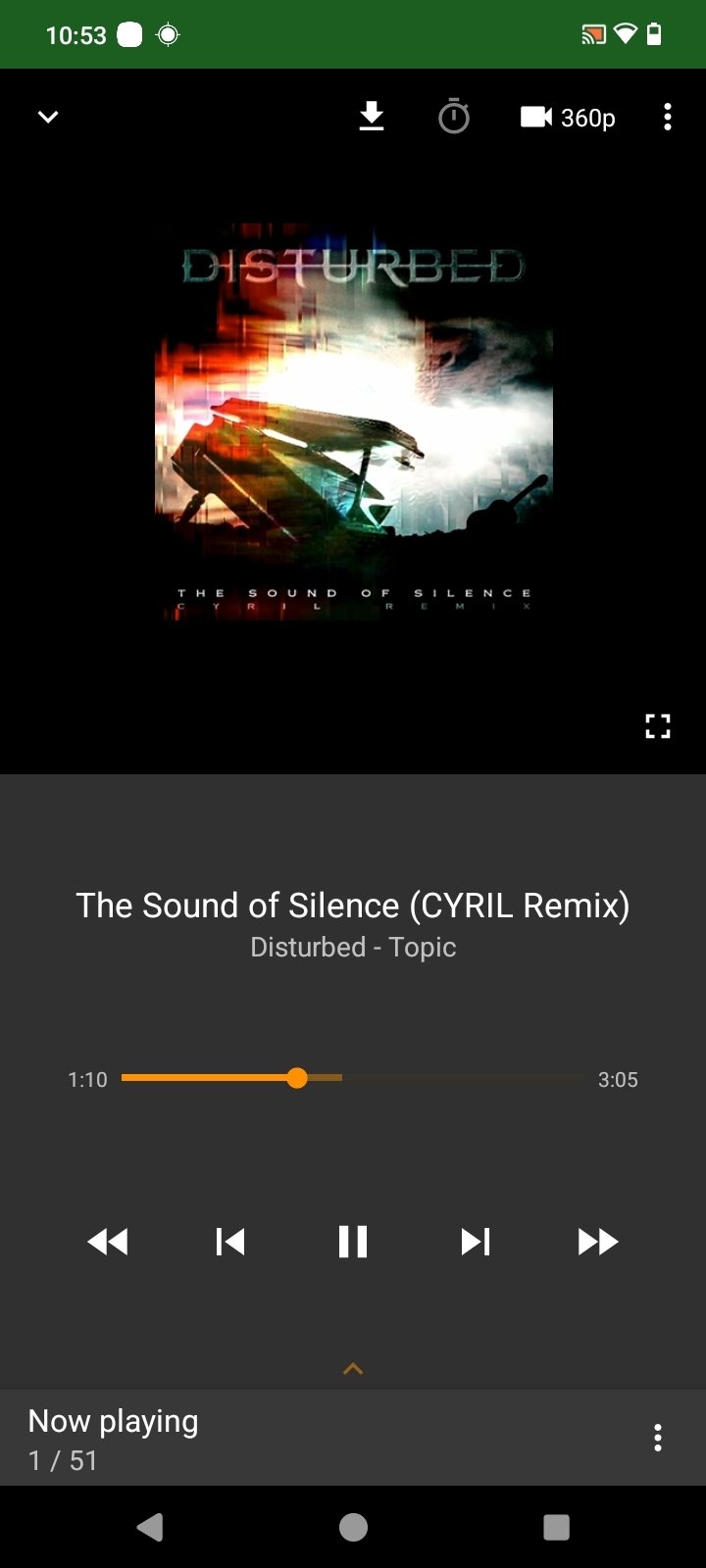Jump ahead with the fast-forward icon
The image size is (706, 1568).
598,1242
